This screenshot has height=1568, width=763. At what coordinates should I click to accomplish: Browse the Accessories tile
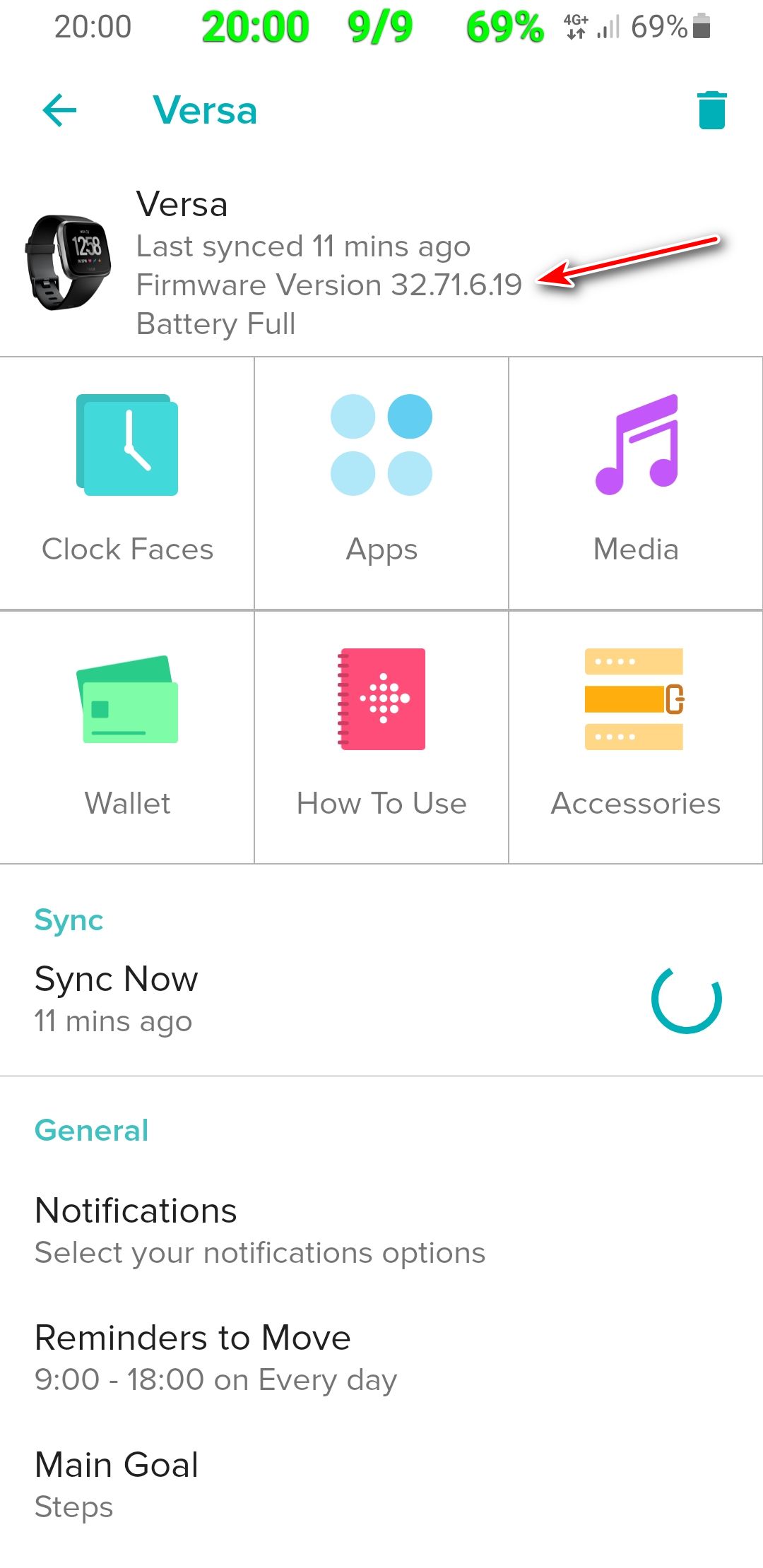[636, 737]
